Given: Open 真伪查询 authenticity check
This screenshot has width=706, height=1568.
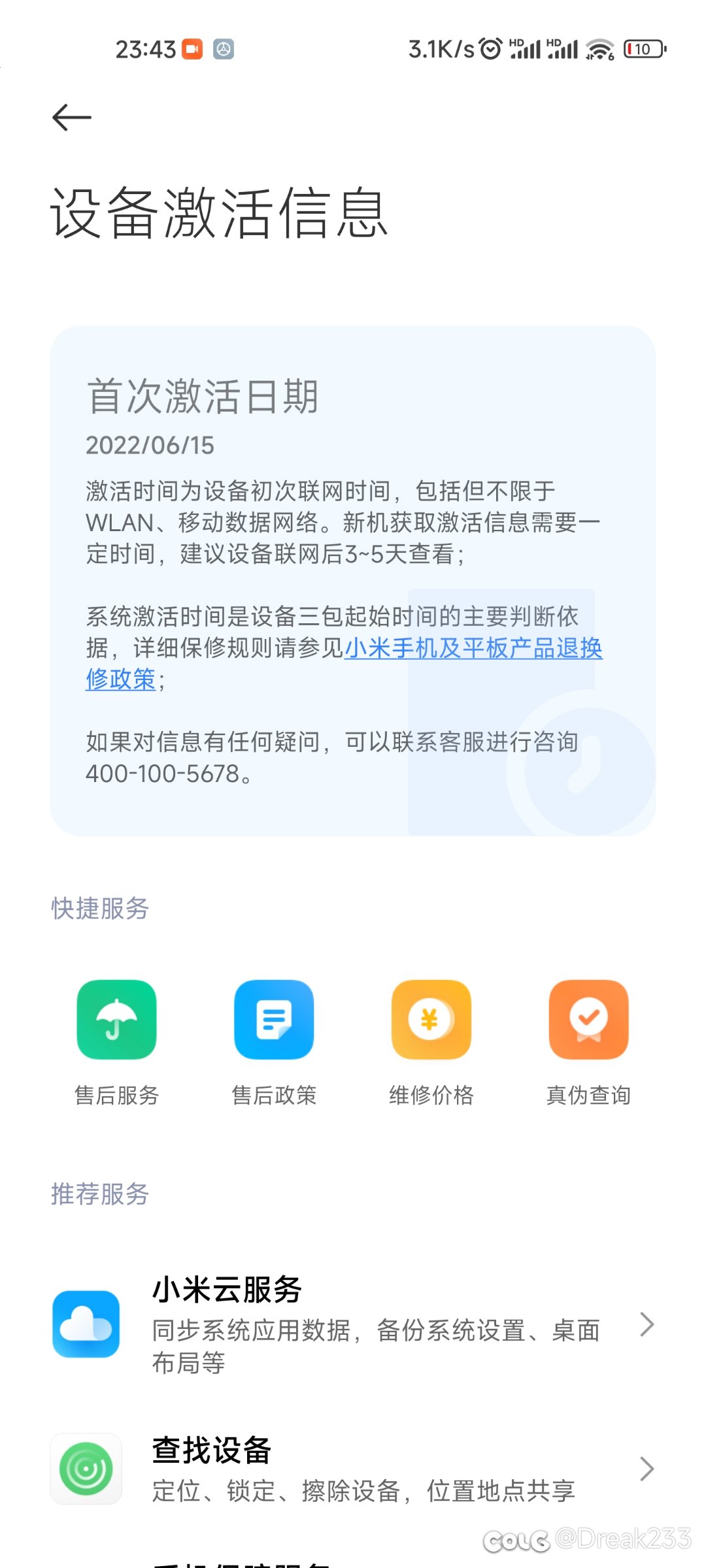Looking at the screenshot, I should pos(588,1043).
